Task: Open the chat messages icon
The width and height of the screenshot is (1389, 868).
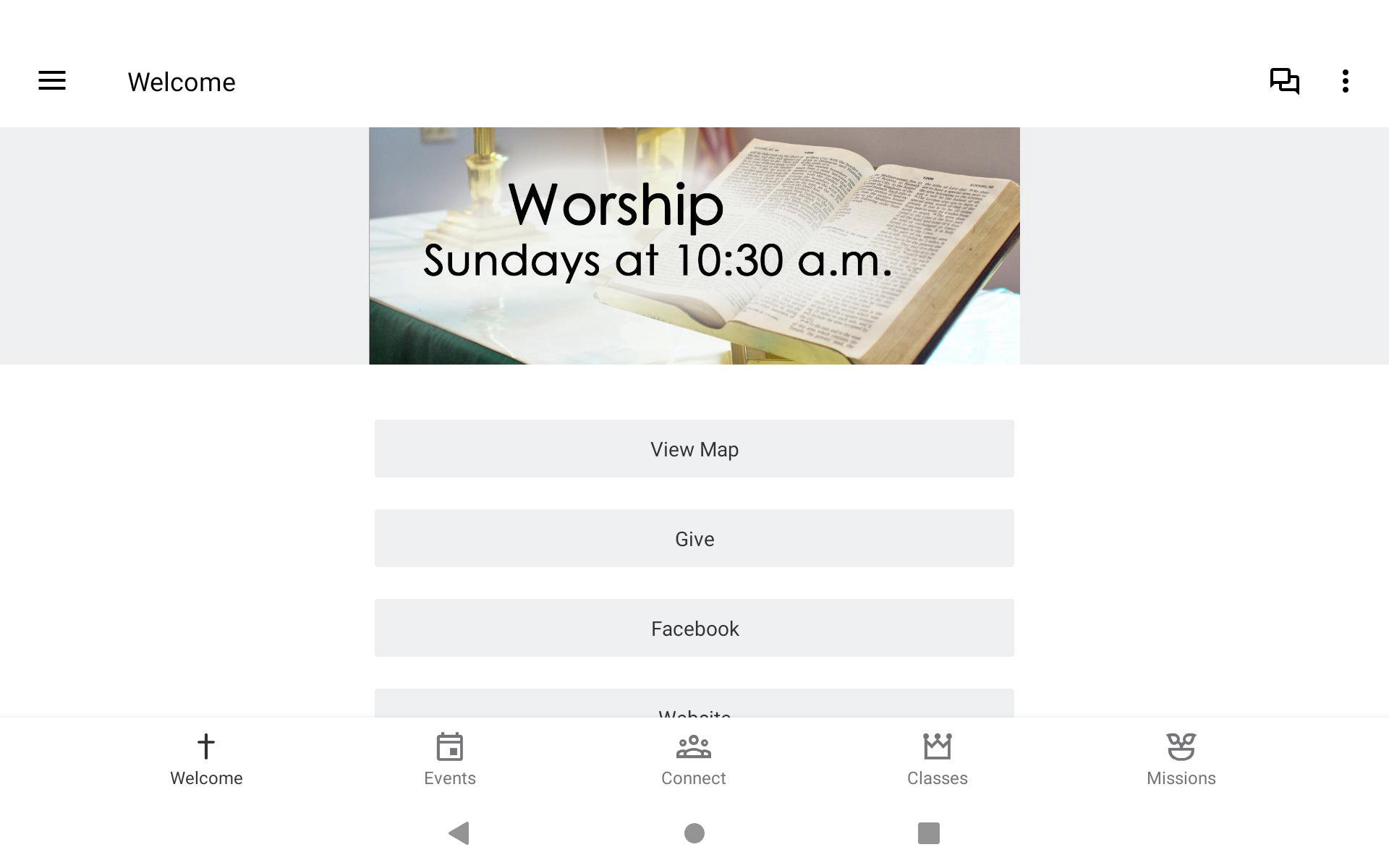Action: (x=1284, y=81)
